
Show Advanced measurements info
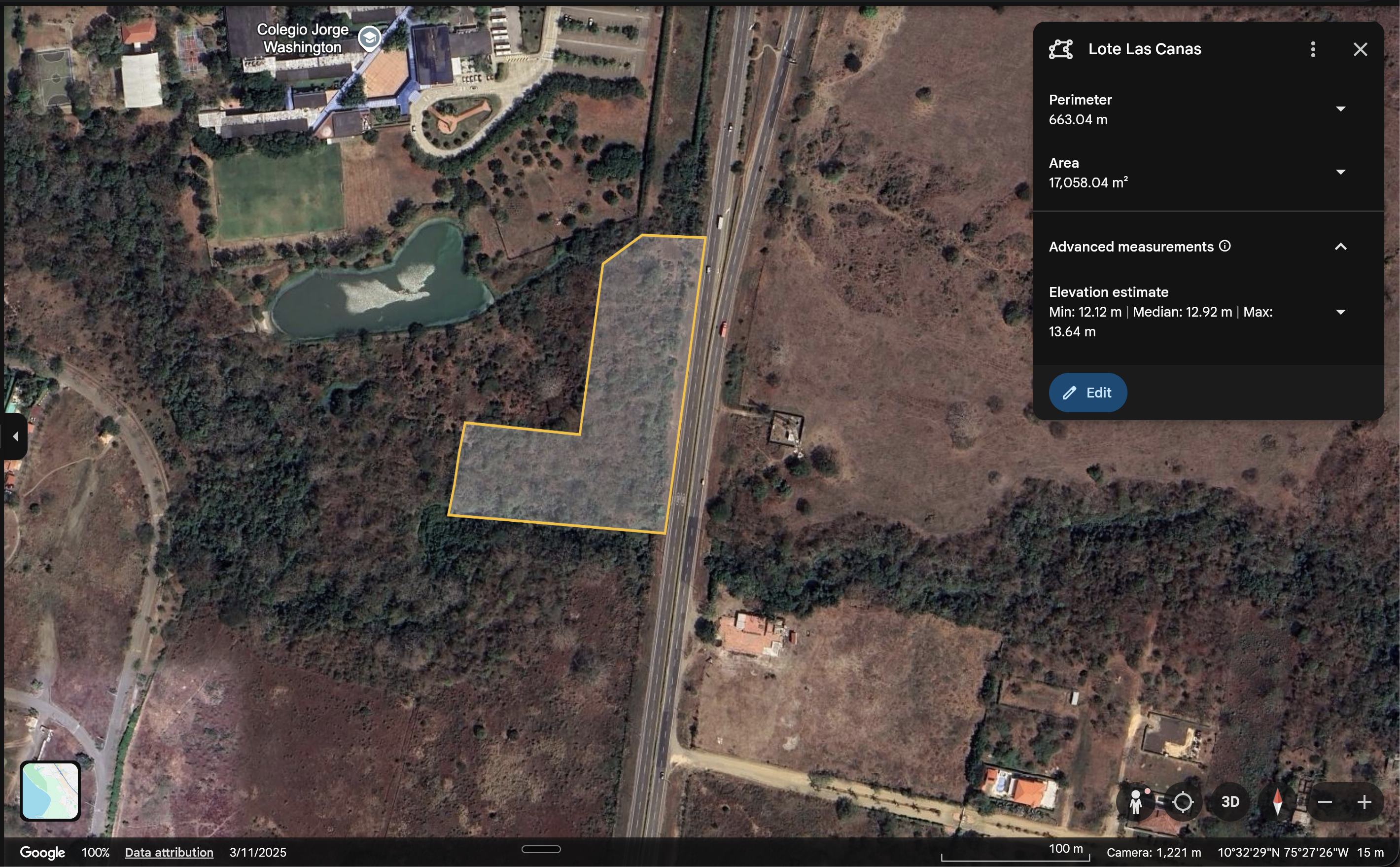point(1225,246)
